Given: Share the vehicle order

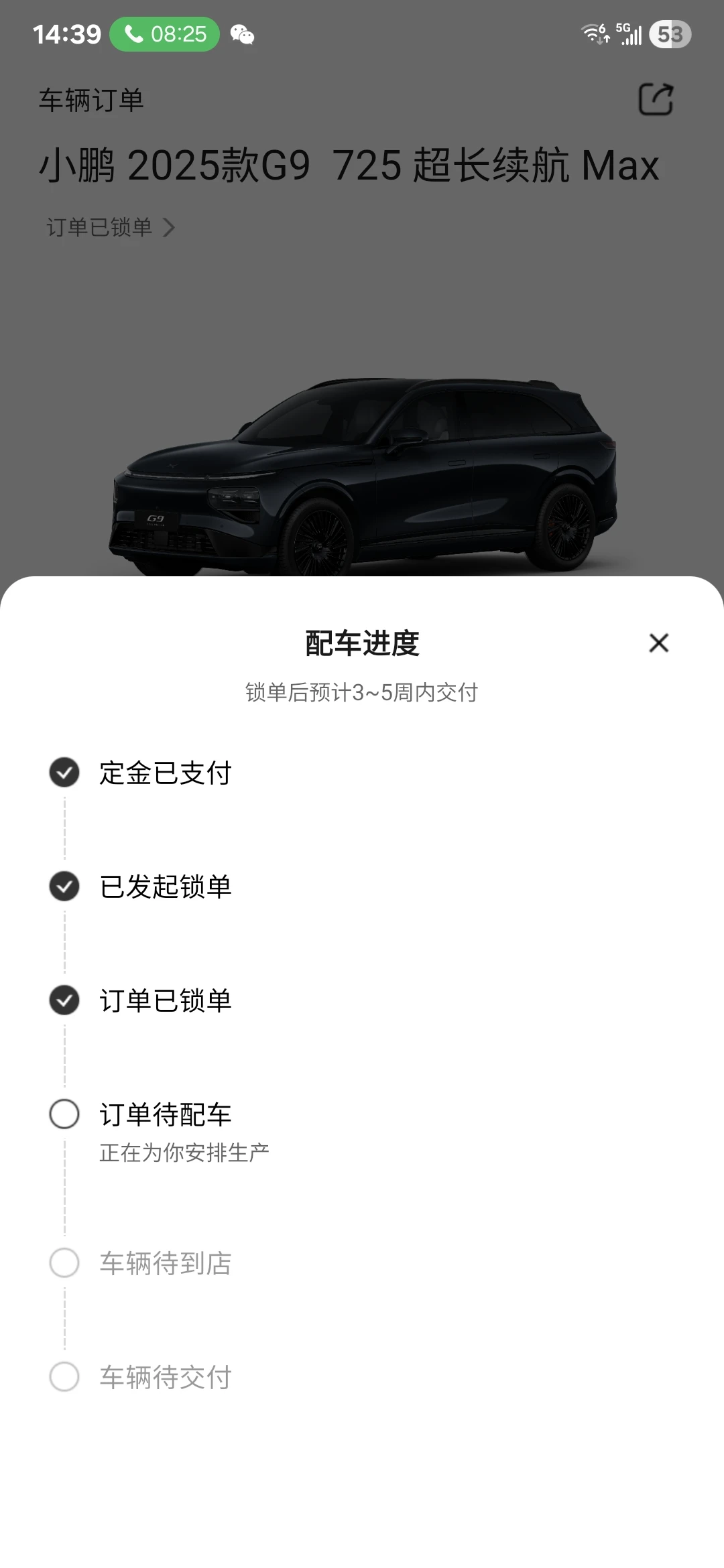Looking at the screenshot, I should 655,100.
